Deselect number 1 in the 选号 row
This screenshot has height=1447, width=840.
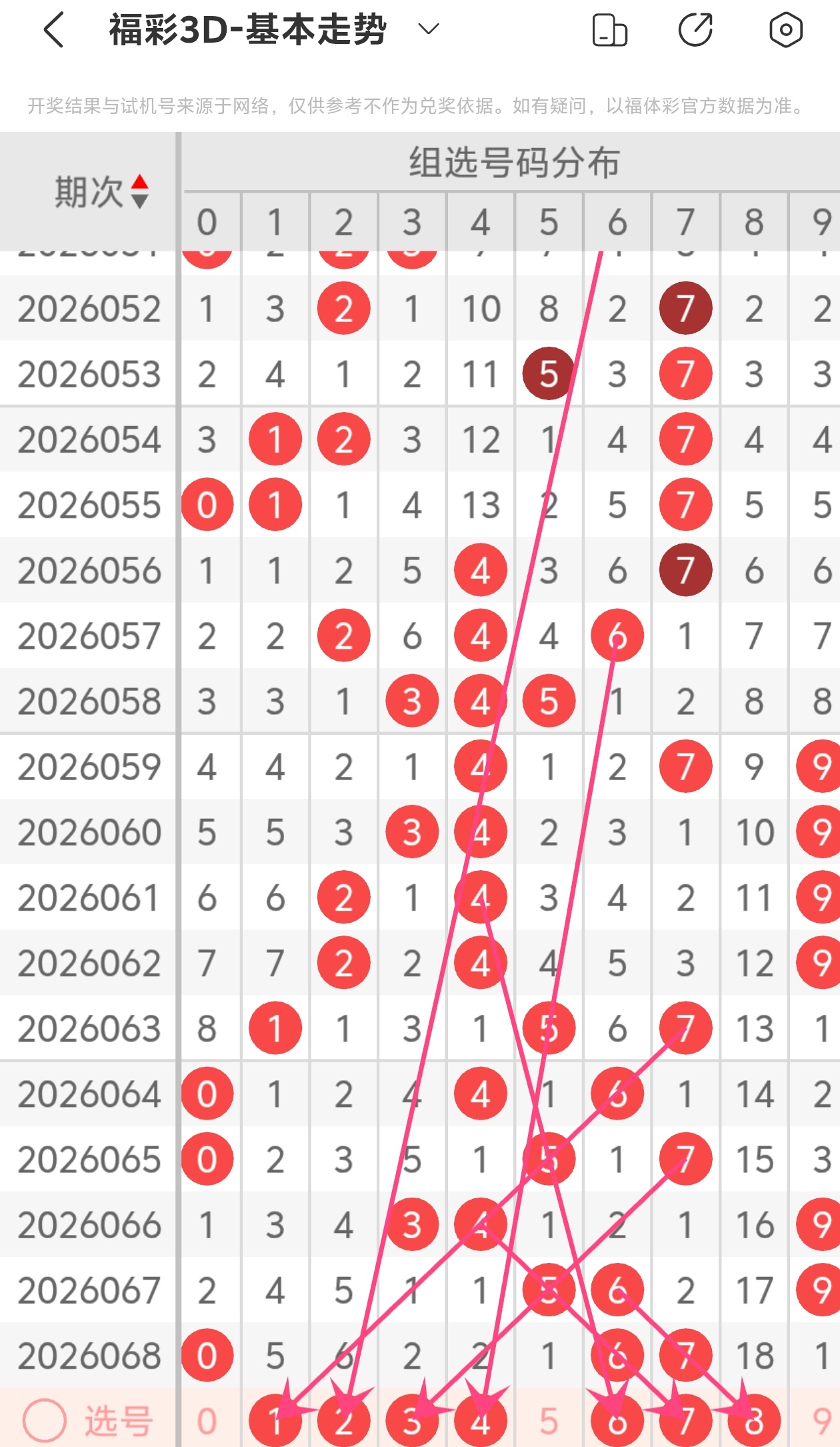coord(275,1421)
